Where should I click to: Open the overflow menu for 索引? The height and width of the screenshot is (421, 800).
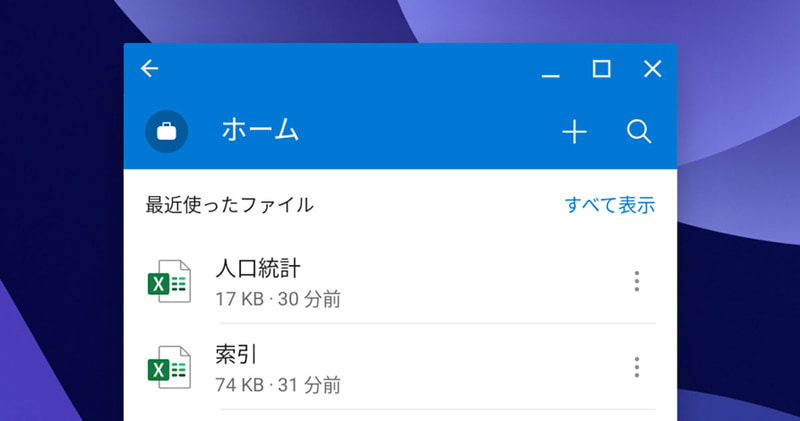[637, 368]
